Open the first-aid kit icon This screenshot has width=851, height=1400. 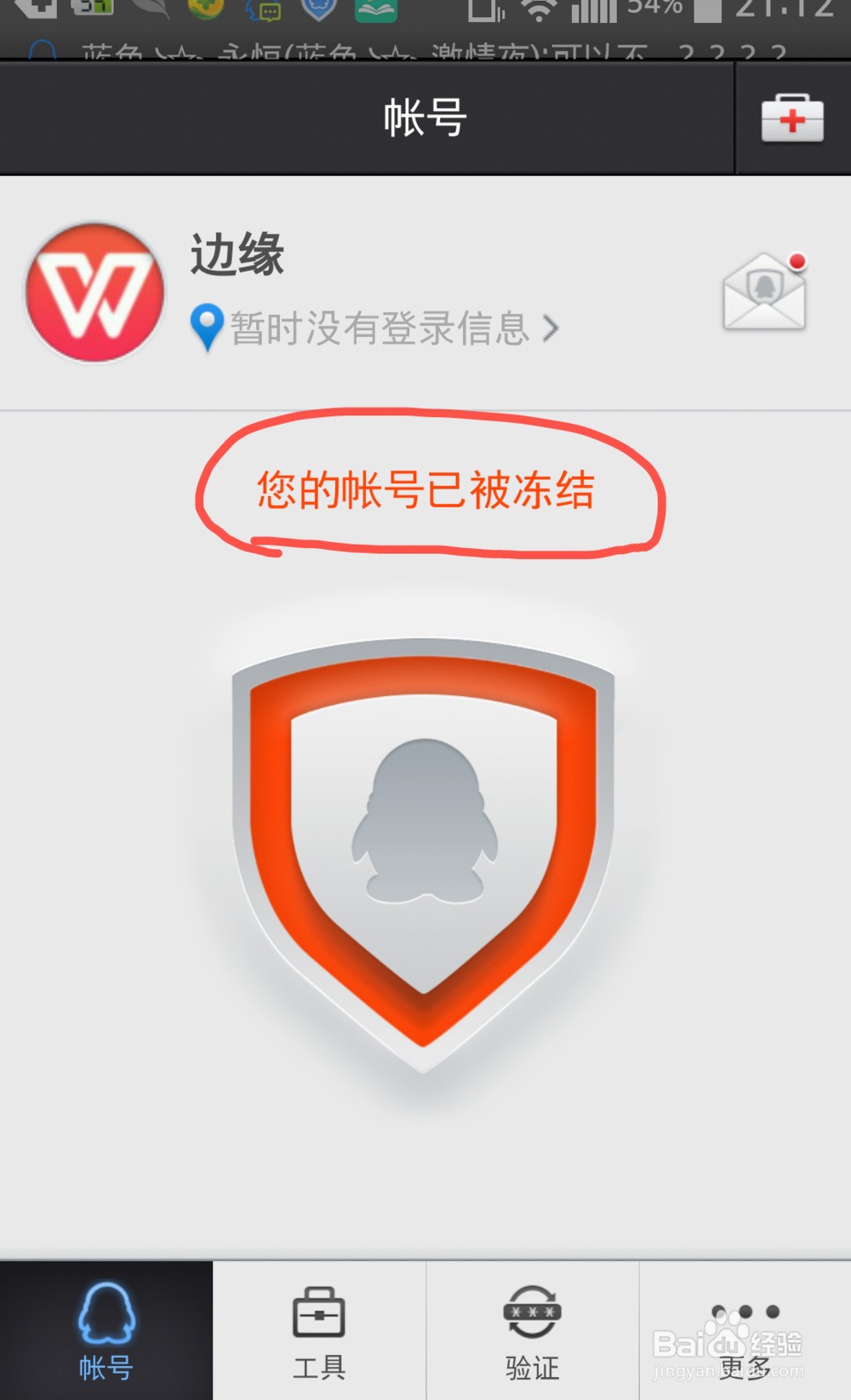792,118
